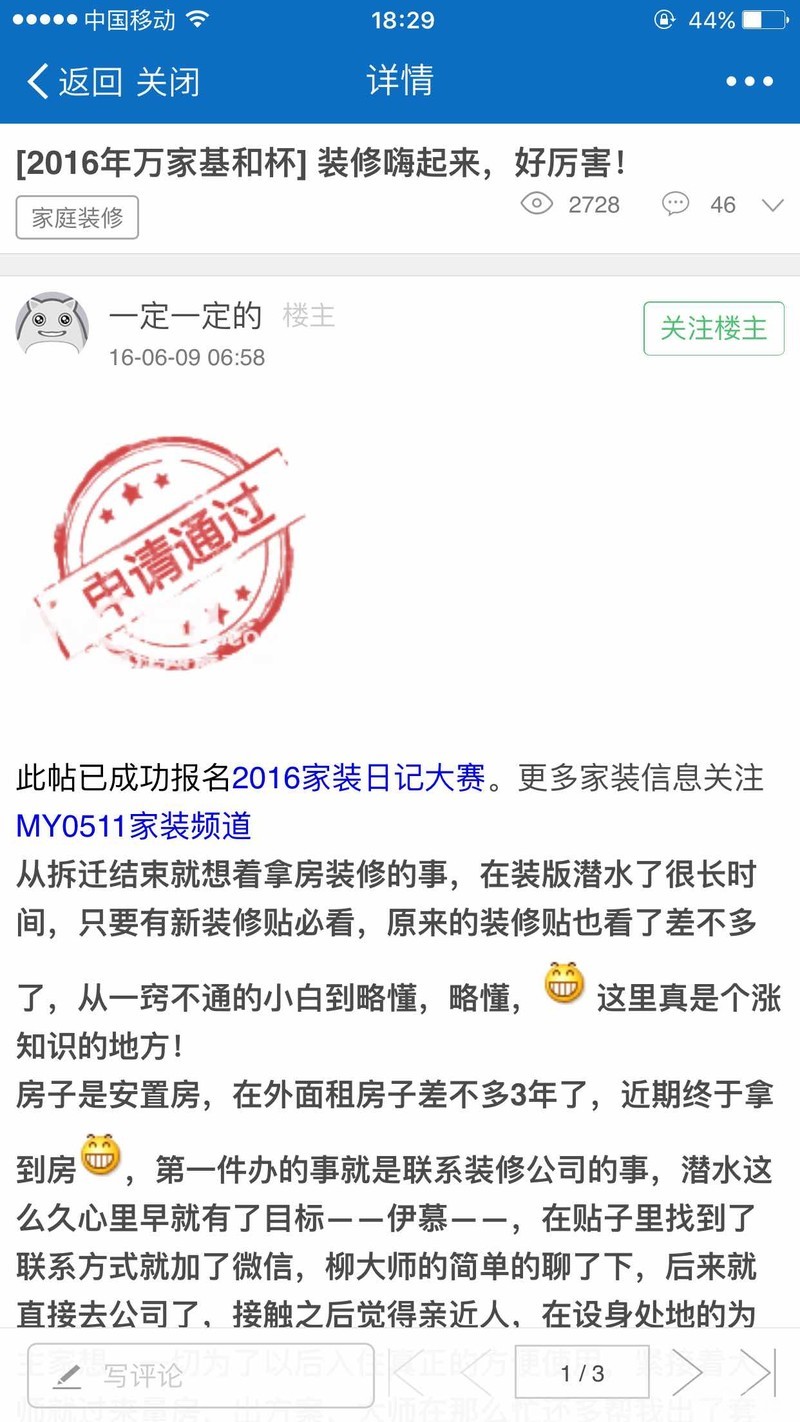The height and width of the screenshot is (1422, 800).
Task: Open the 2016家装日记大赛 link
Action: 359,778
